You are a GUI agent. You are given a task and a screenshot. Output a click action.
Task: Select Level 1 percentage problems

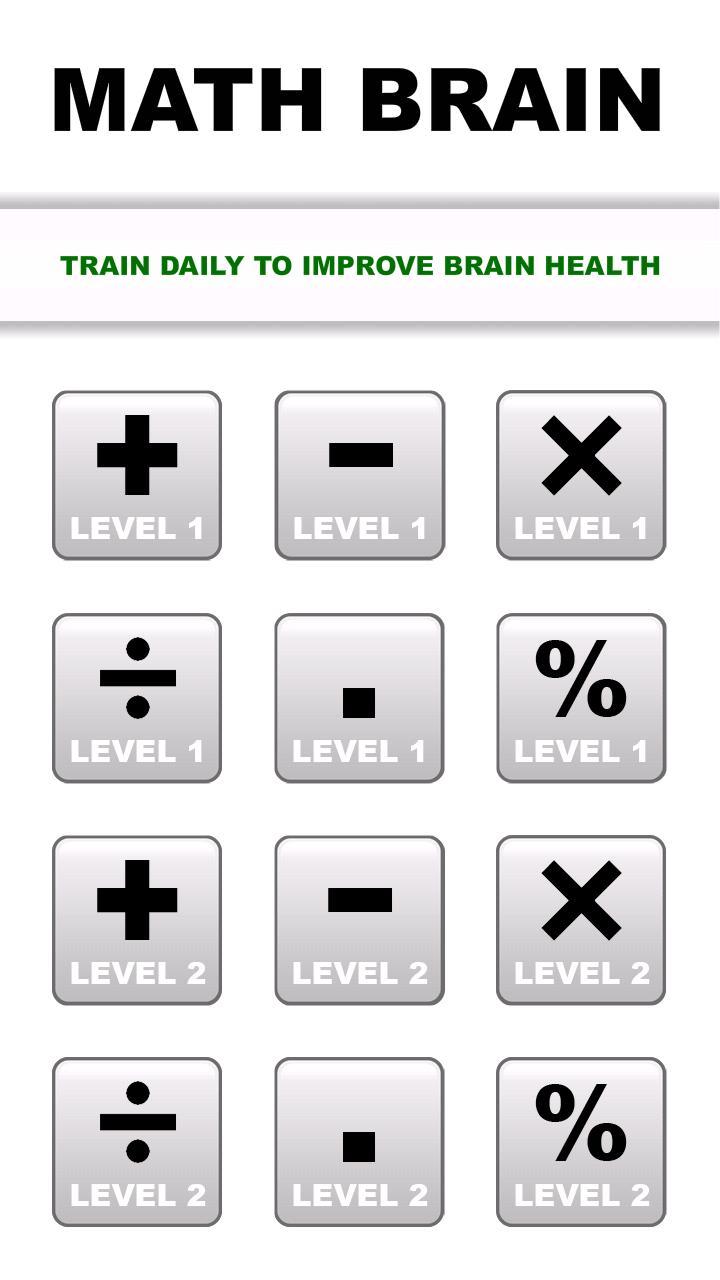click(x=581, y=697)
